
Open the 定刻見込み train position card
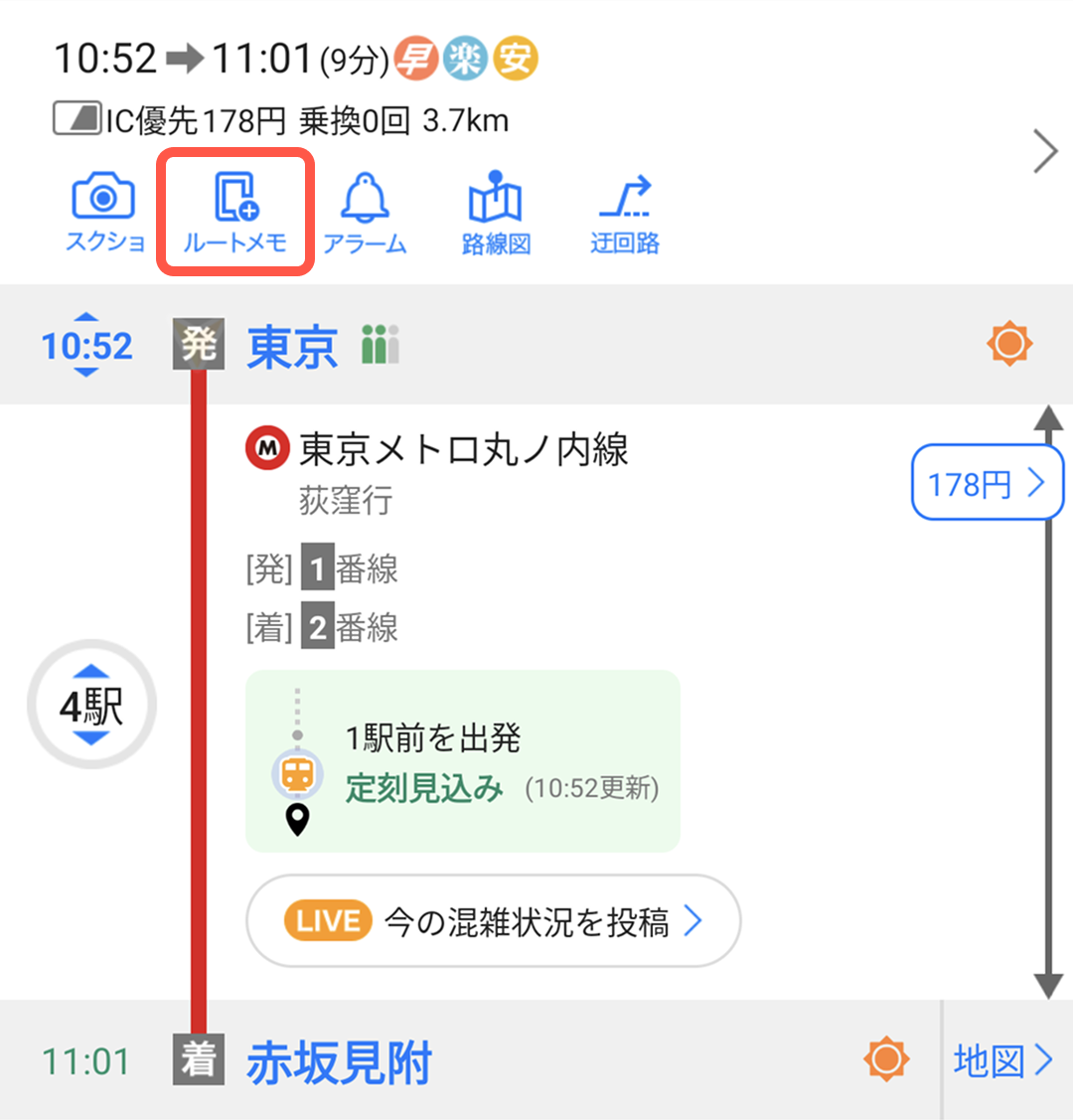(462, 761)
